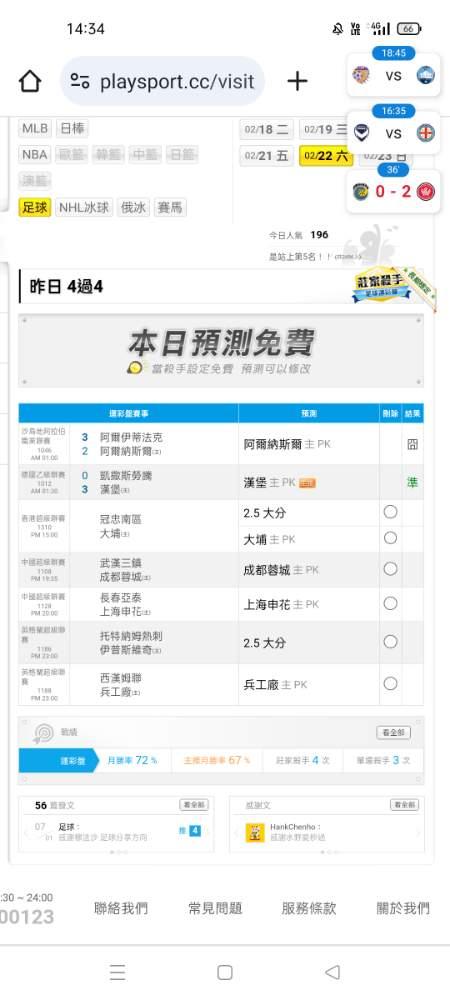Go back with system back button
The image size is (450, 1000).
pyautogui.click(x=332, y=972)
